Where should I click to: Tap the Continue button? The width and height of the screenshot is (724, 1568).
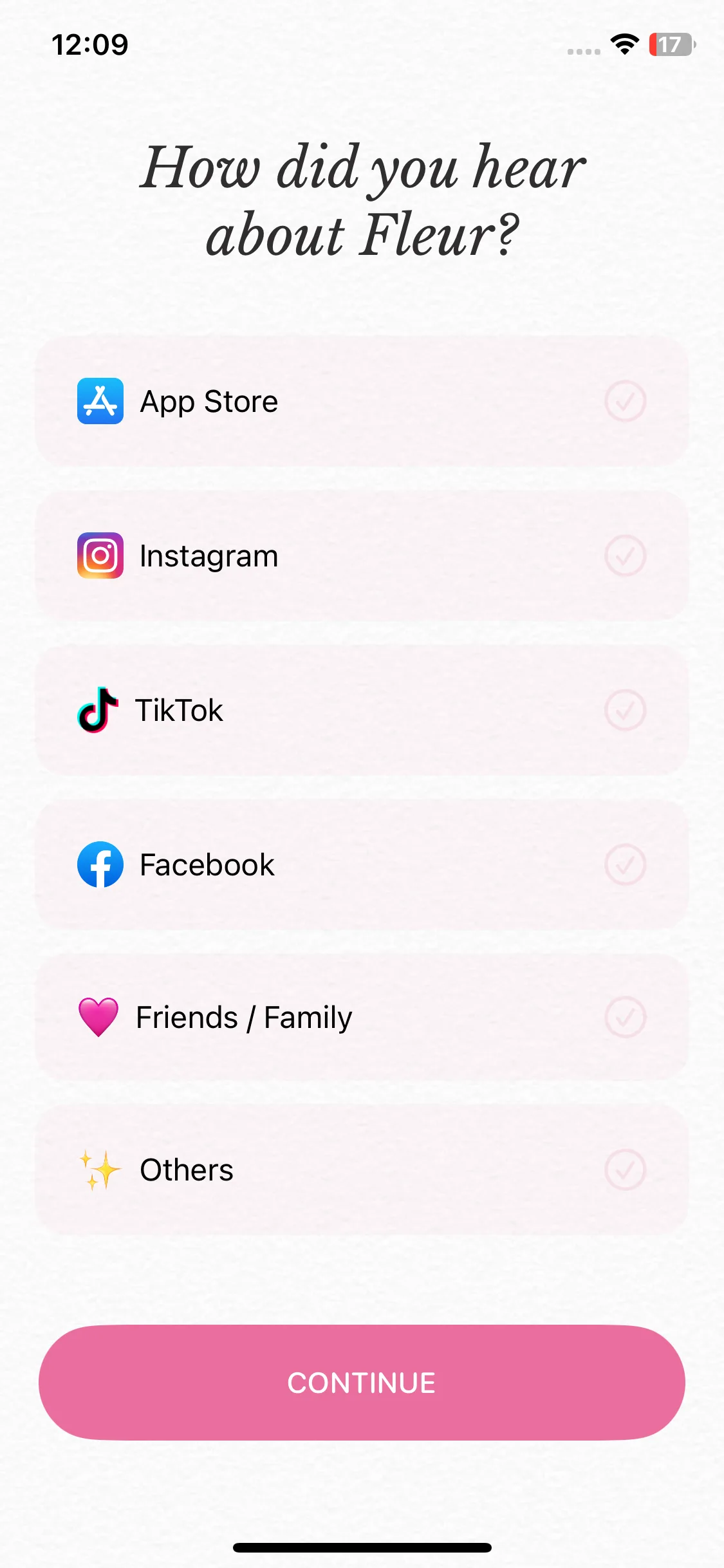click(x=362, y=1383)
